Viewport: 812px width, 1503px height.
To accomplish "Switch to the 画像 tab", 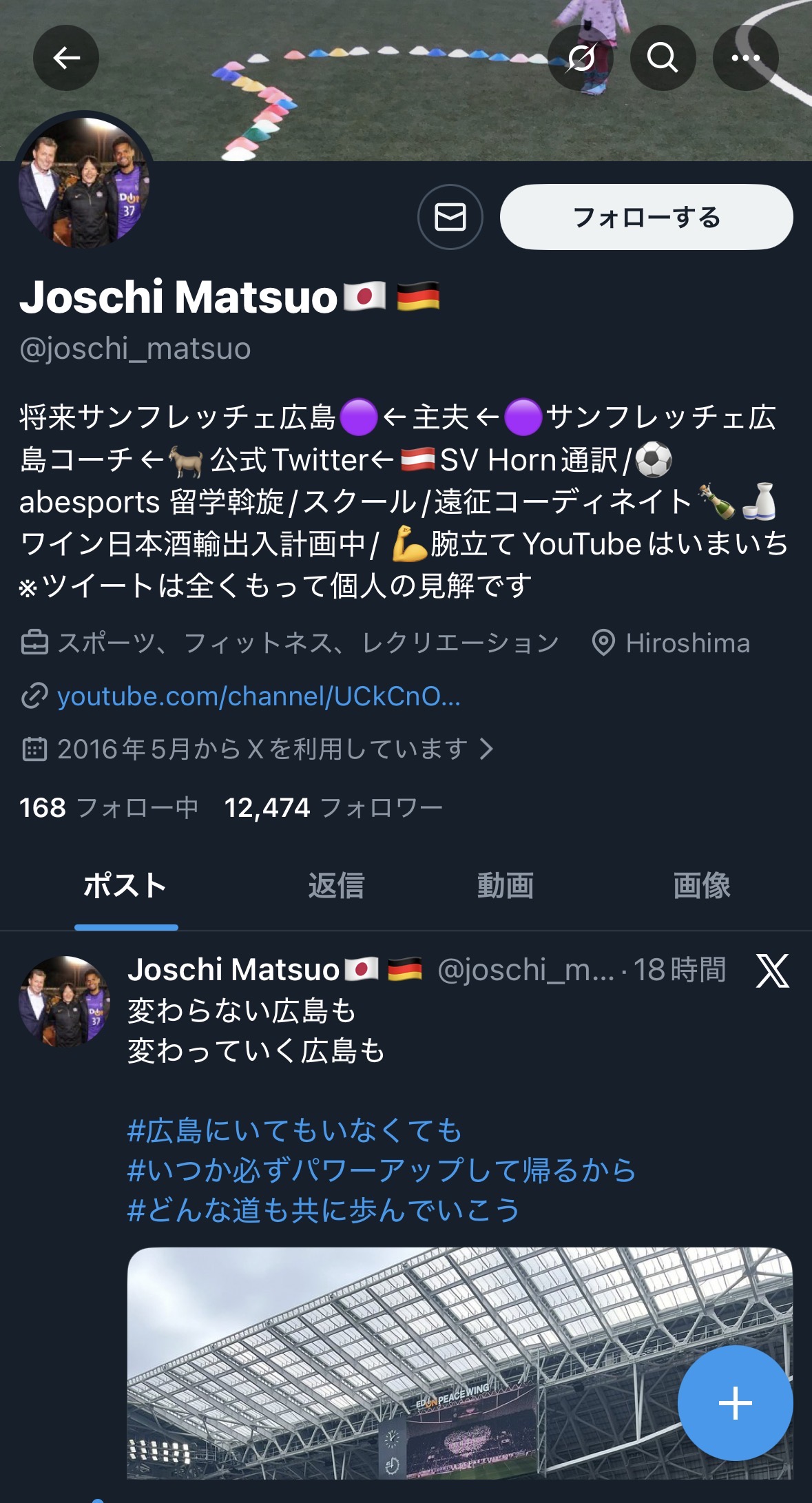I will coord(701,886).
